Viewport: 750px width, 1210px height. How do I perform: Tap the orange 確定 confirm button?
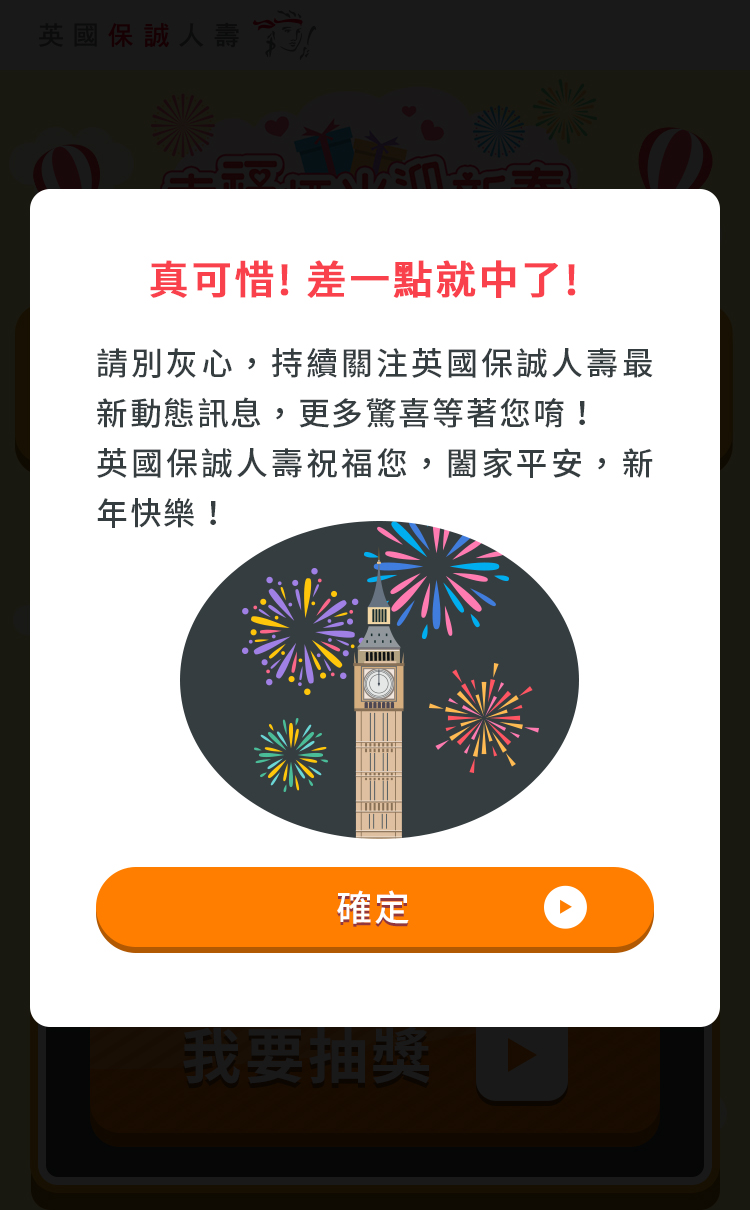[x=374, y=907]
